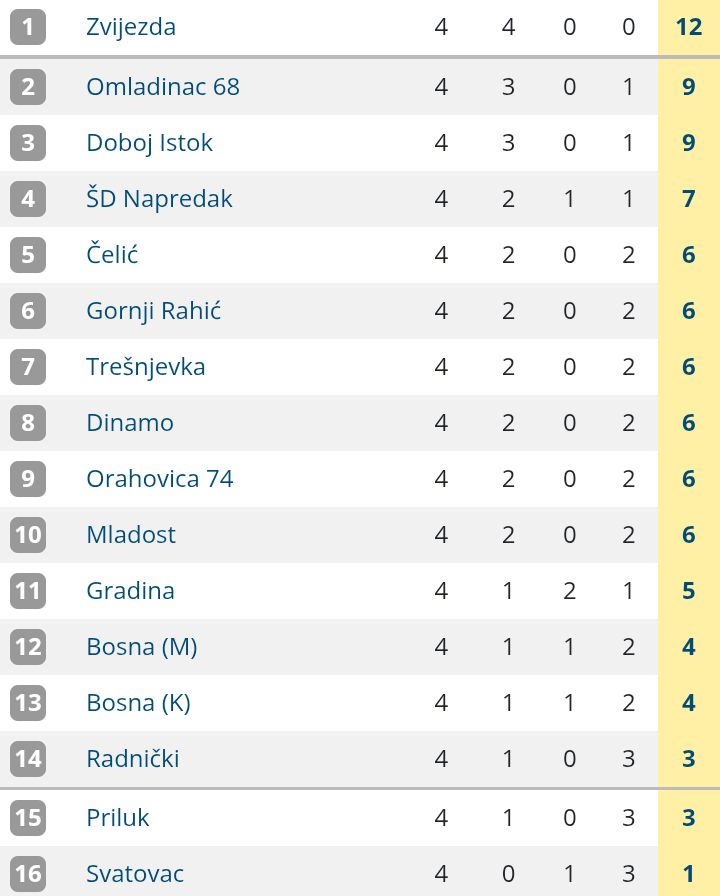720x896 pixels.
Task: Select Bosna (M) in the standings
Action: point(142,647)
